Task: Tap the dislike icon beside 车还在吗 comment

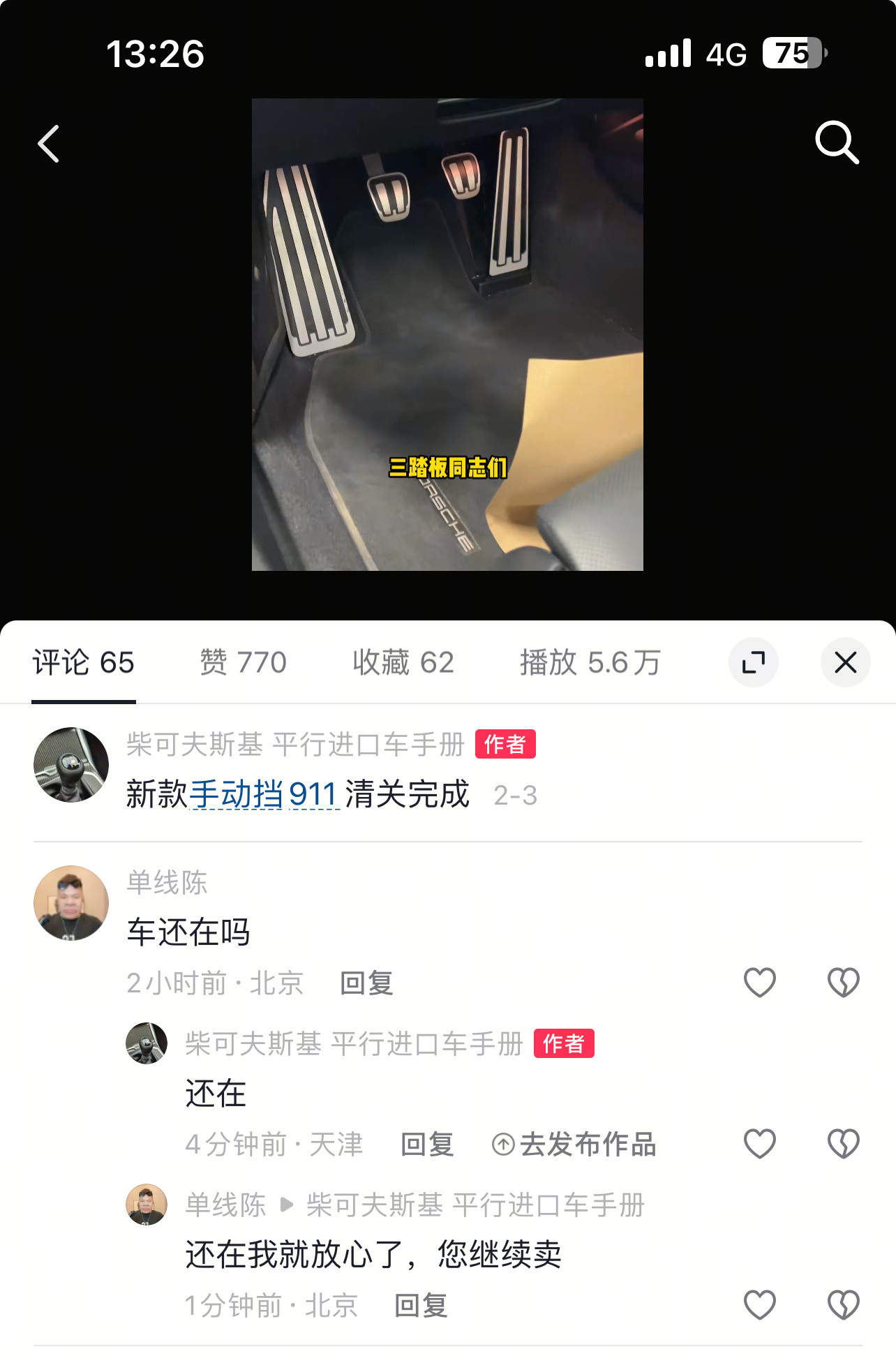Action: click(844, 983)
